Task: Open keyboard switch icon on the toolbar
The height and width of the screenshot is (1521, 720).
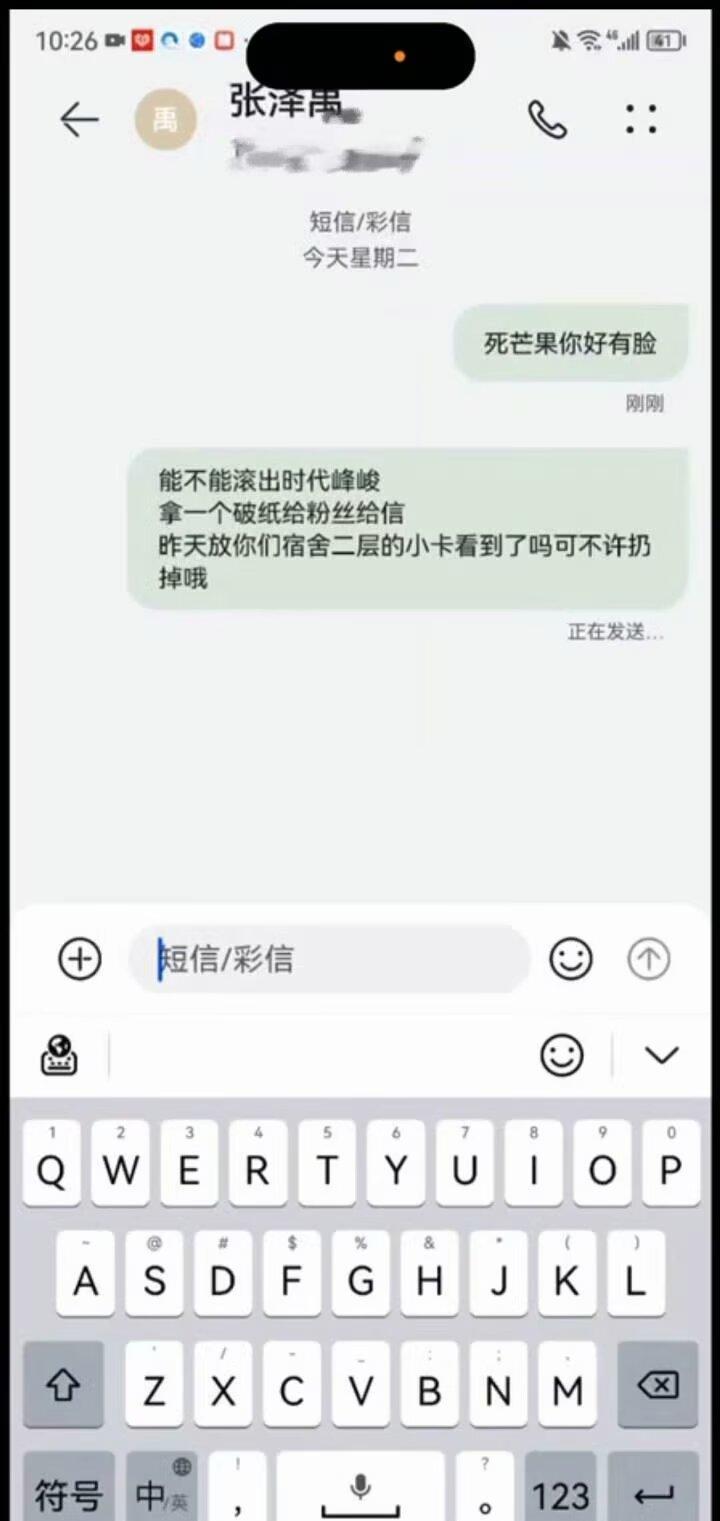Action: (60, 1055)
